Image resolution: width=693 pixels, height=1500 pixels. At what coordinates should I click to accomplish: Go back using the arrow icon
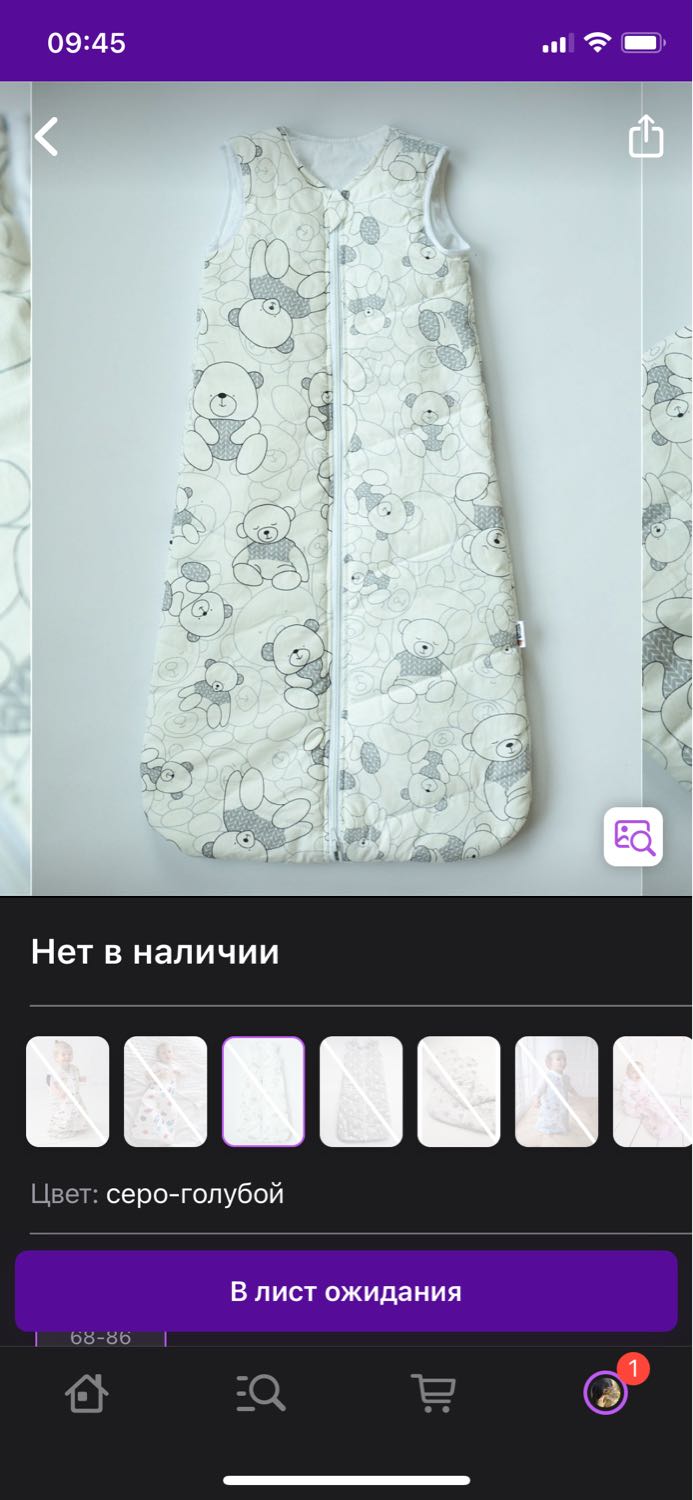tap(46, 136)
